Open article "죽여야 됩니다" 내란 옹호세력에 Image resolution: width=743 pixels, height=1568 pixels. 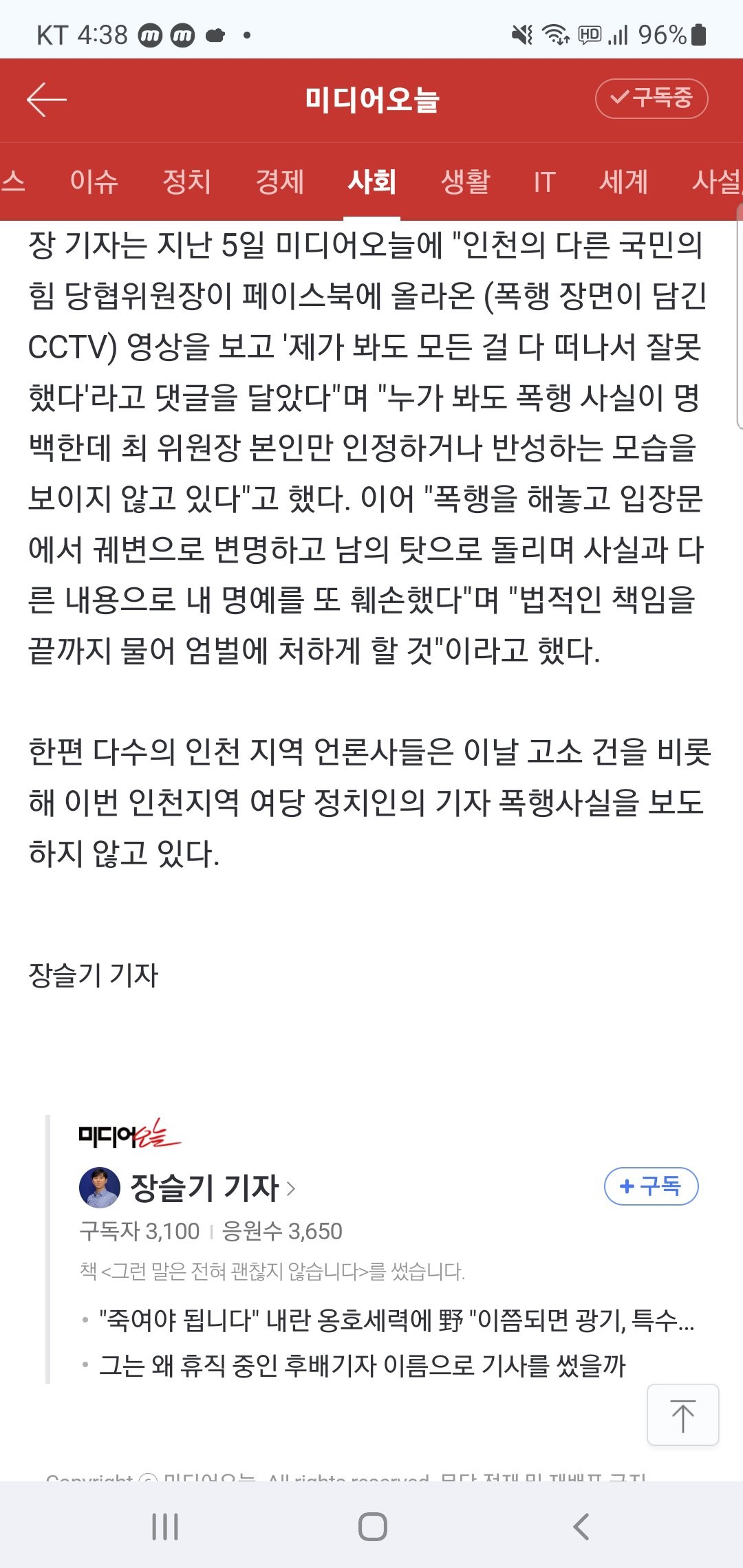[396, 1320]
